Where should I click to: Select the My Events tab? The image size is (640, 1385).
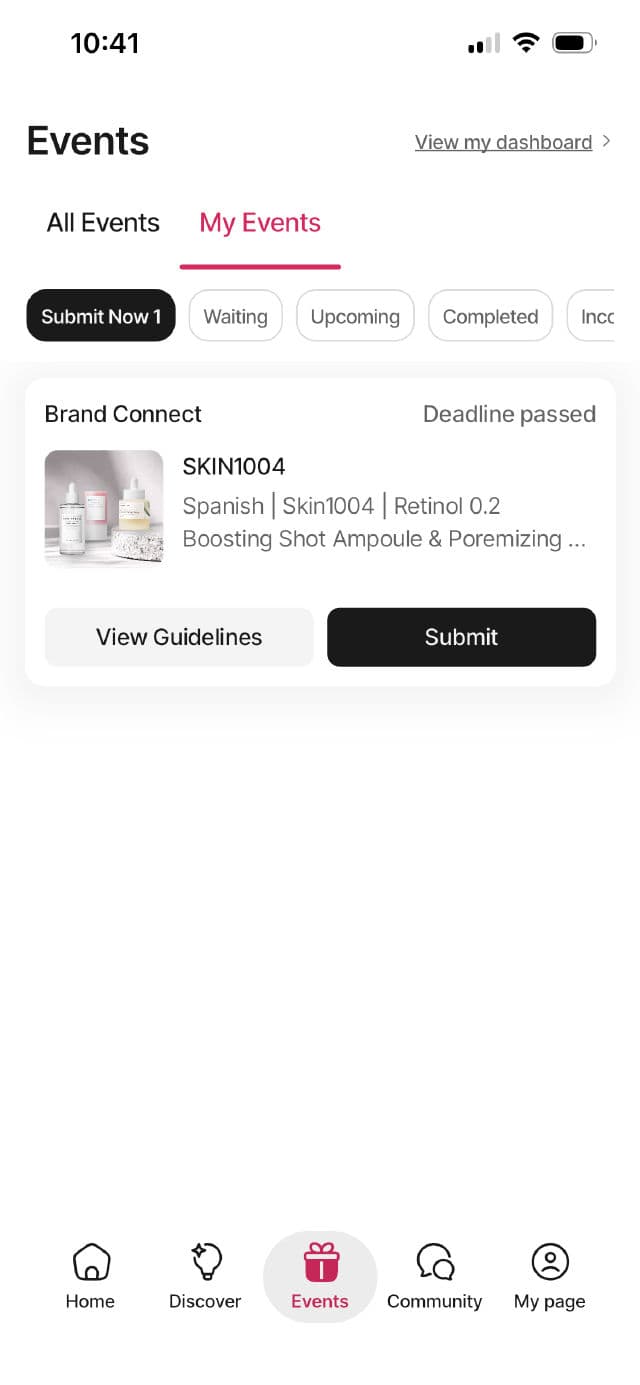tap(260, 223)
